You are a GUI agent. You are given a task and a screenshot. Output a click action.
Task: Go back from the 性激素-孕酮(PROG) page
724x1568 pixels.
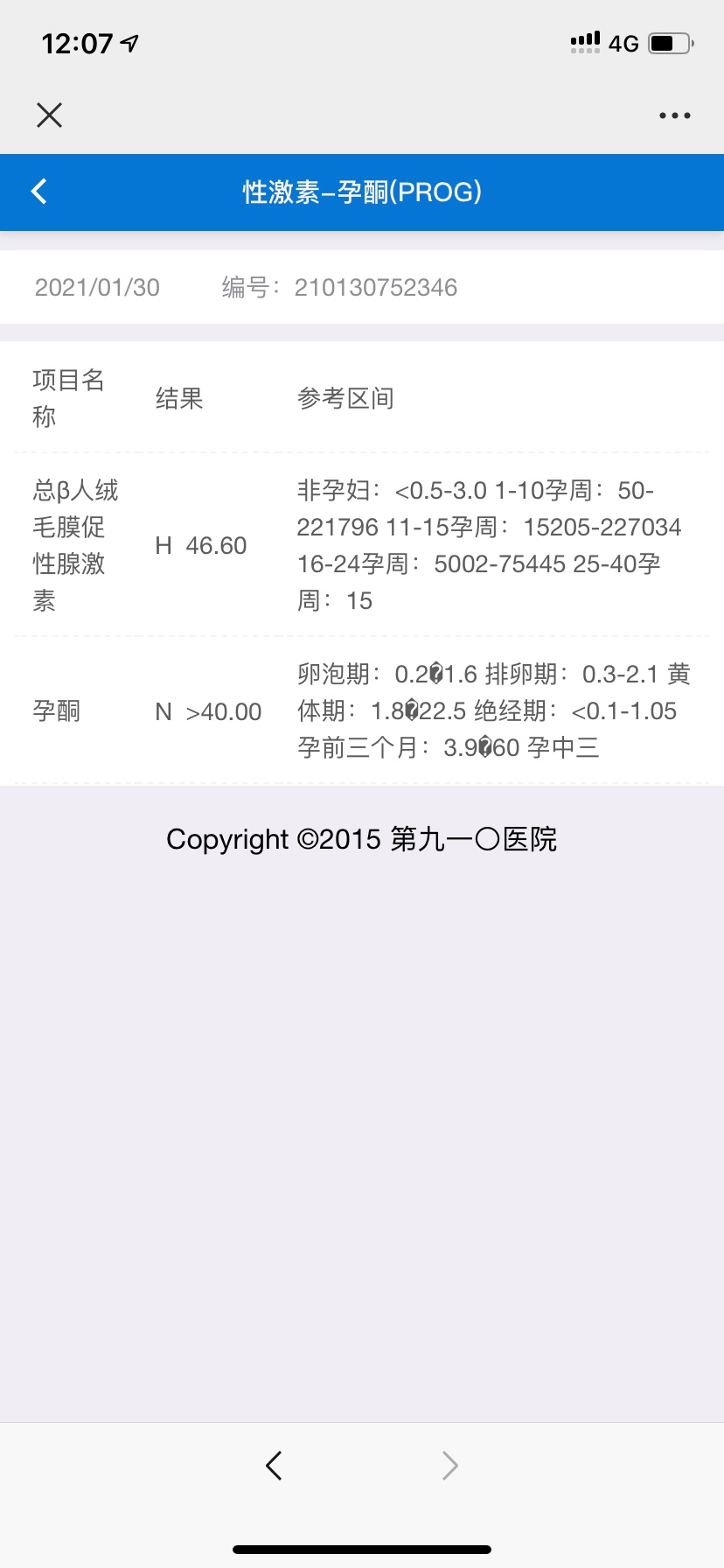click(39, 192)
